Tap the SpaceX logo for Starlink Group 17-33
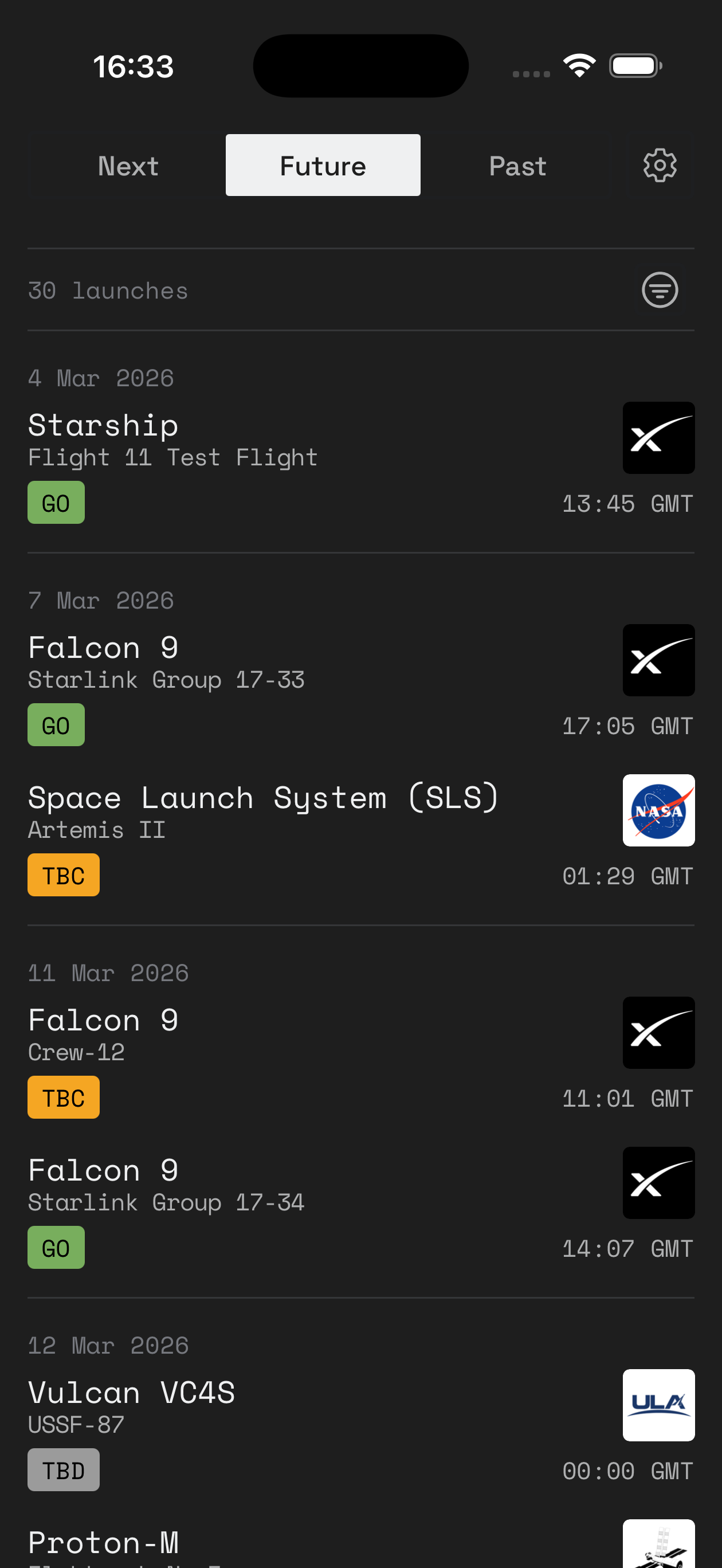The height and width of the screenshot is (1568, 722). point(659,660)
